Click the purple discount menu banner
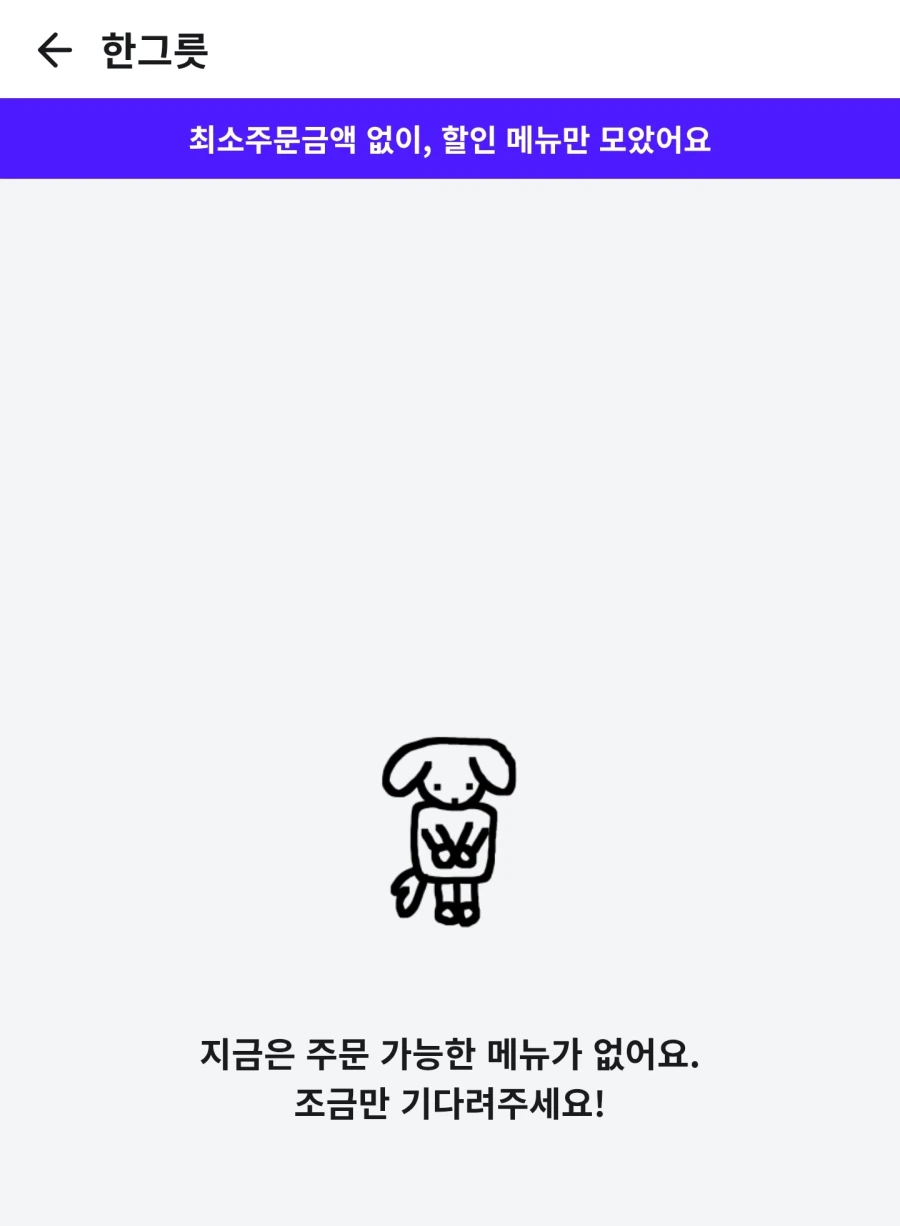The image size is (900, 1226). click(450, 137)
